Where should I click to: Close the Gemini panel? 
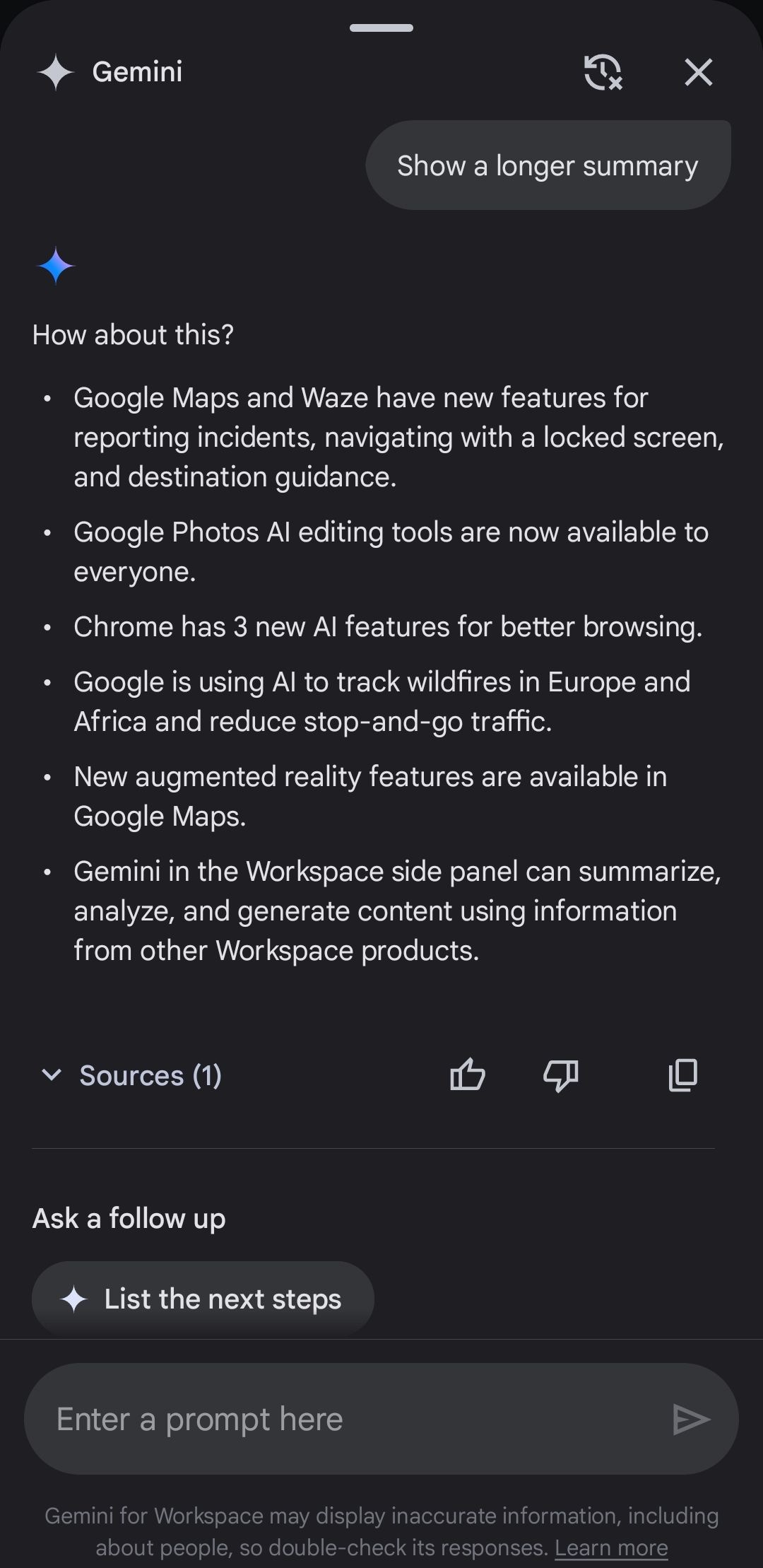click(x=699, y=72)
